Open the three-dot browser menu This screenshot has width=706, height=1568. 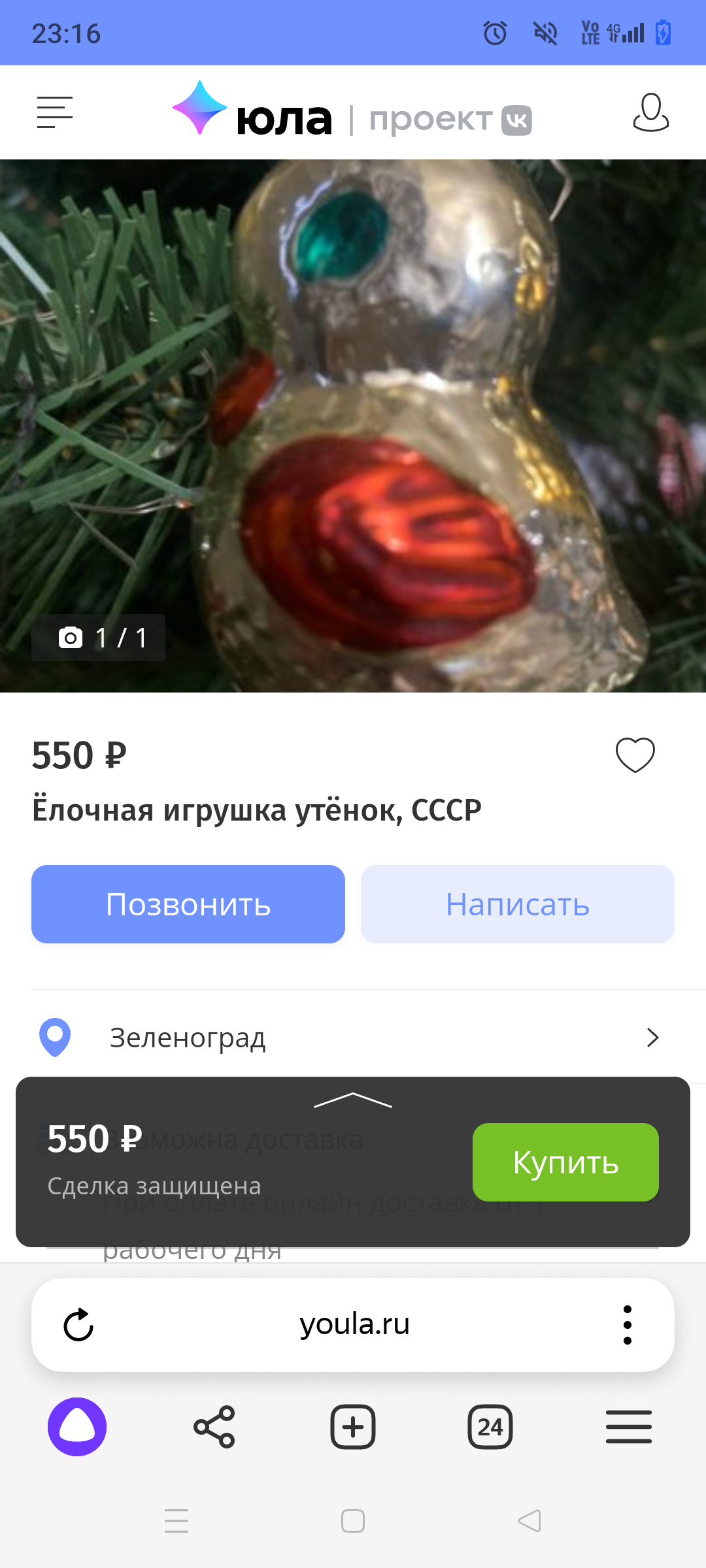coord(628,1325)
